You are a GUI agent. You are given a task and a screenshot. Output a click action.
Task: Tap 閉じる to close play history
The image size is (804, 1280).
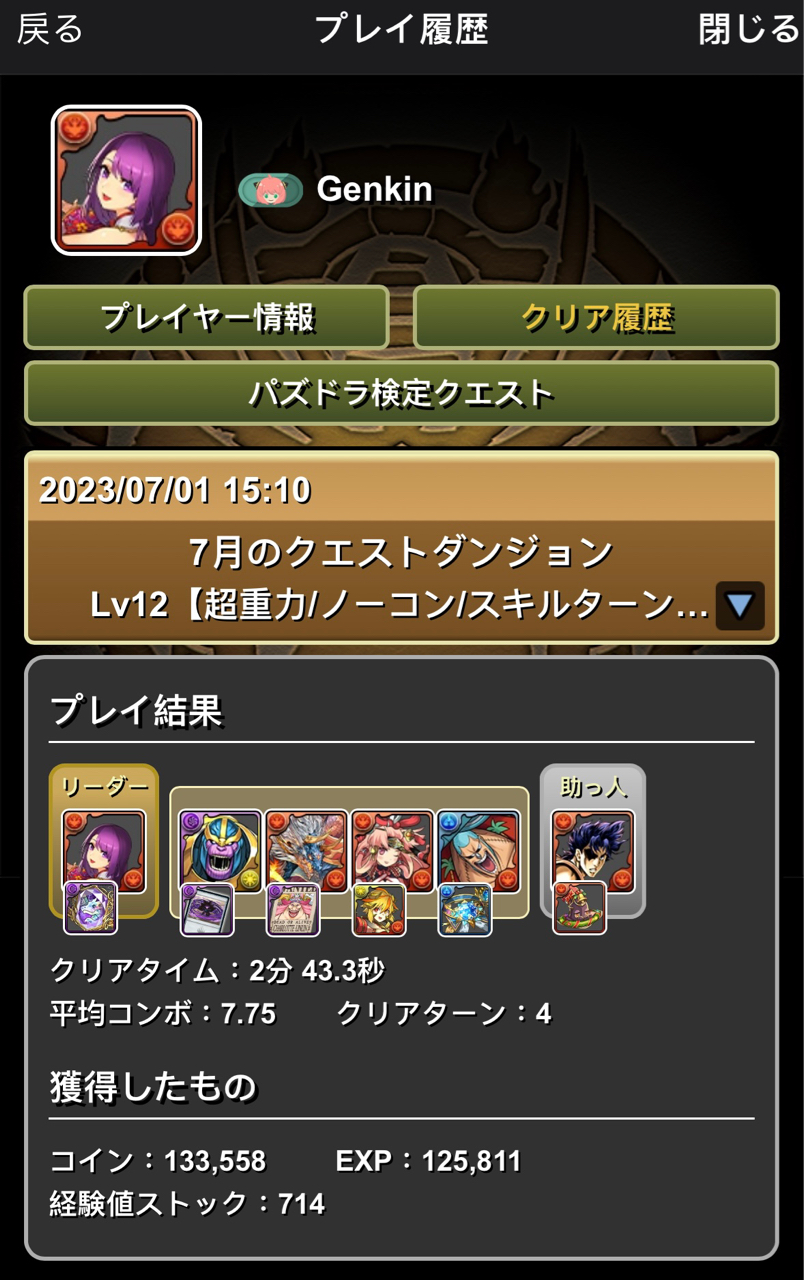coord(749,30)
